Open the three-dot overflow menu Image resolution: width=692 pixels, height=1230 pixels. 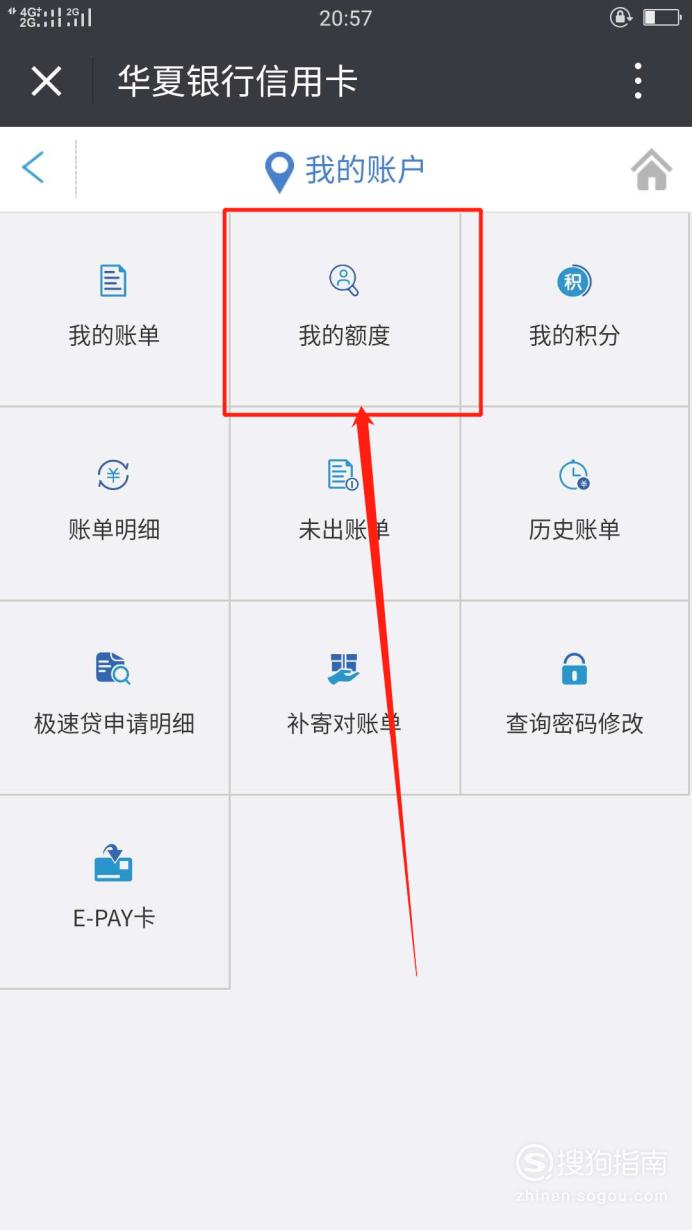[x=638, y=81]
